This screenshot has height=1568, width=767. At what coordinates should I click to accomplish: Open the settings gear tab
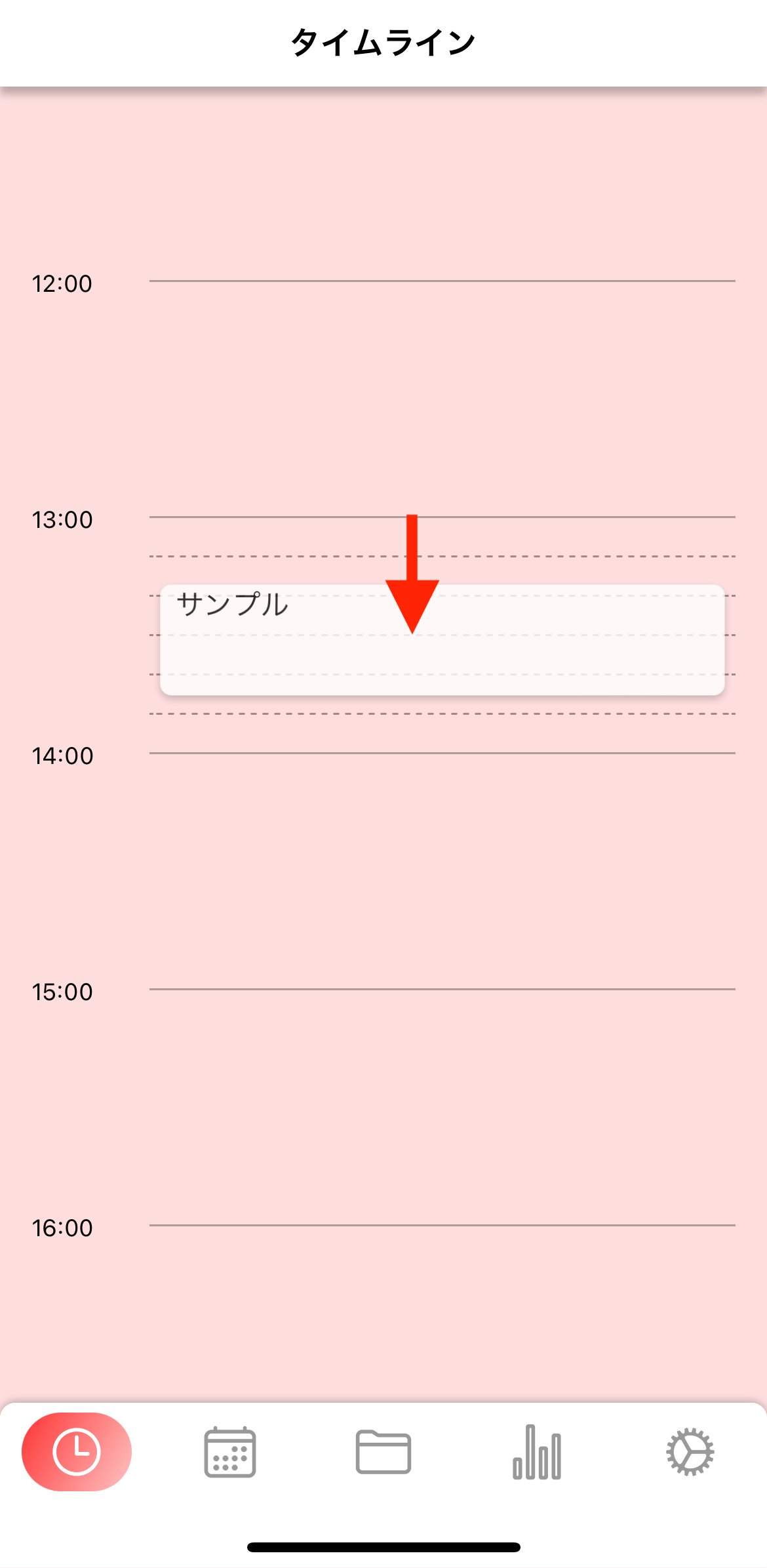[x=690, y=1452]
